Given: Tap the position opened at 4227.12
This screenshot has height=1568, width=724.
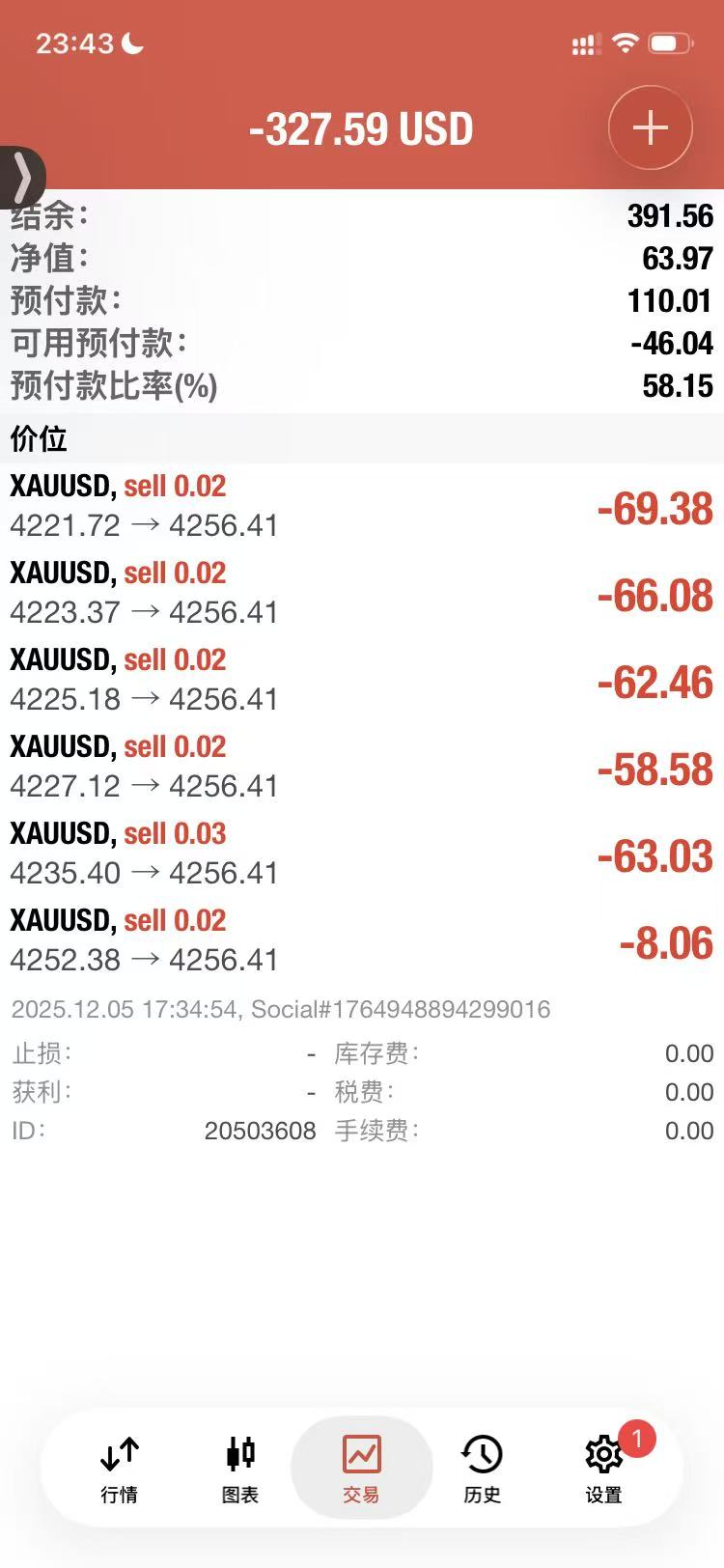Looking at the screenshot, I should pos(361,768).
